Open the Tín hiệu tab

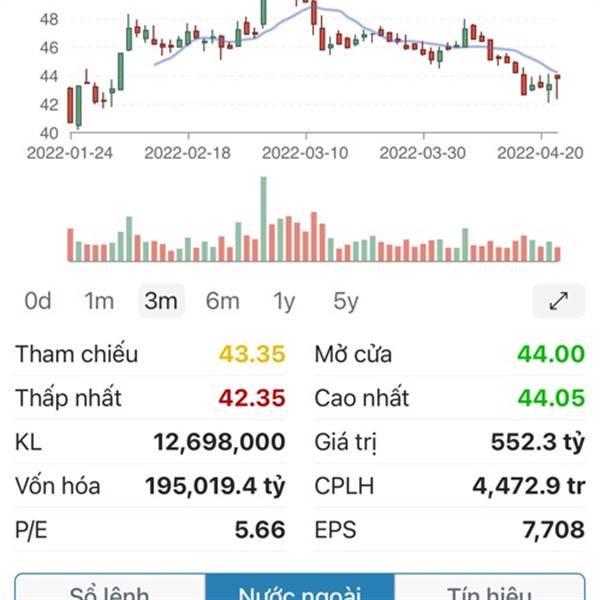tap(490, 590)
